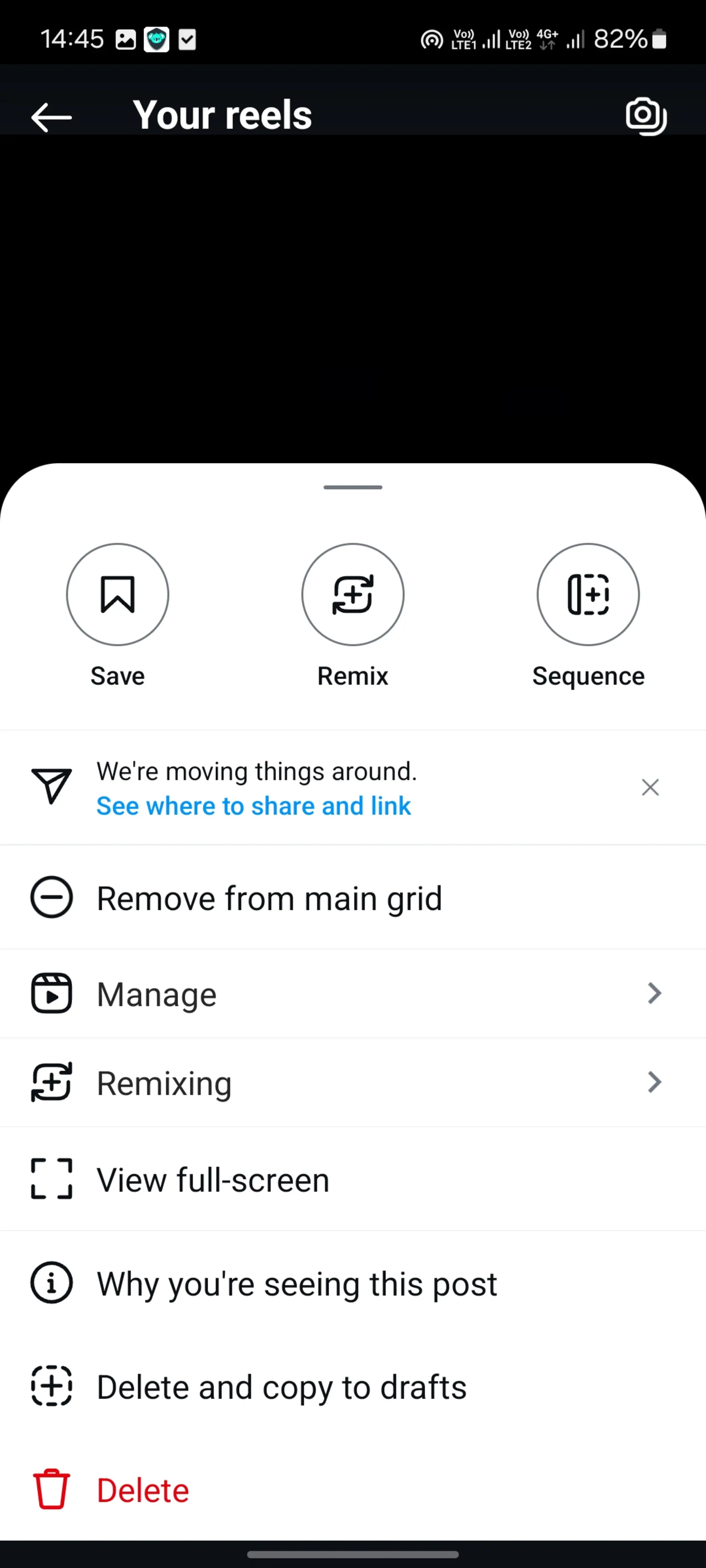Dismiss the 'We're moving things around' banner
The height and width of the screenshot is (1568, 706).
click(650, 787)
